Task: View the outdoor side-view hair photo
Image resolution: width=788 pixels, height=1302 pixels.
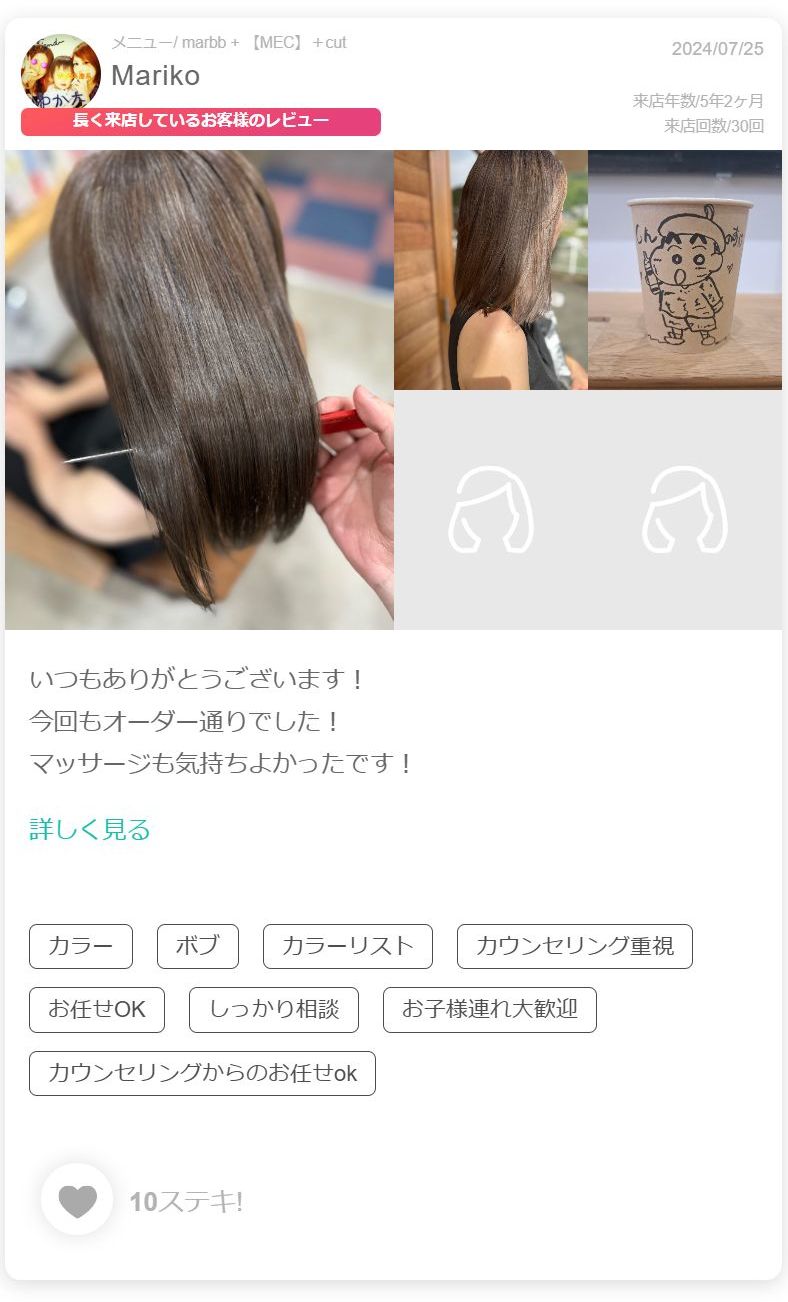Action: point(491,270)
